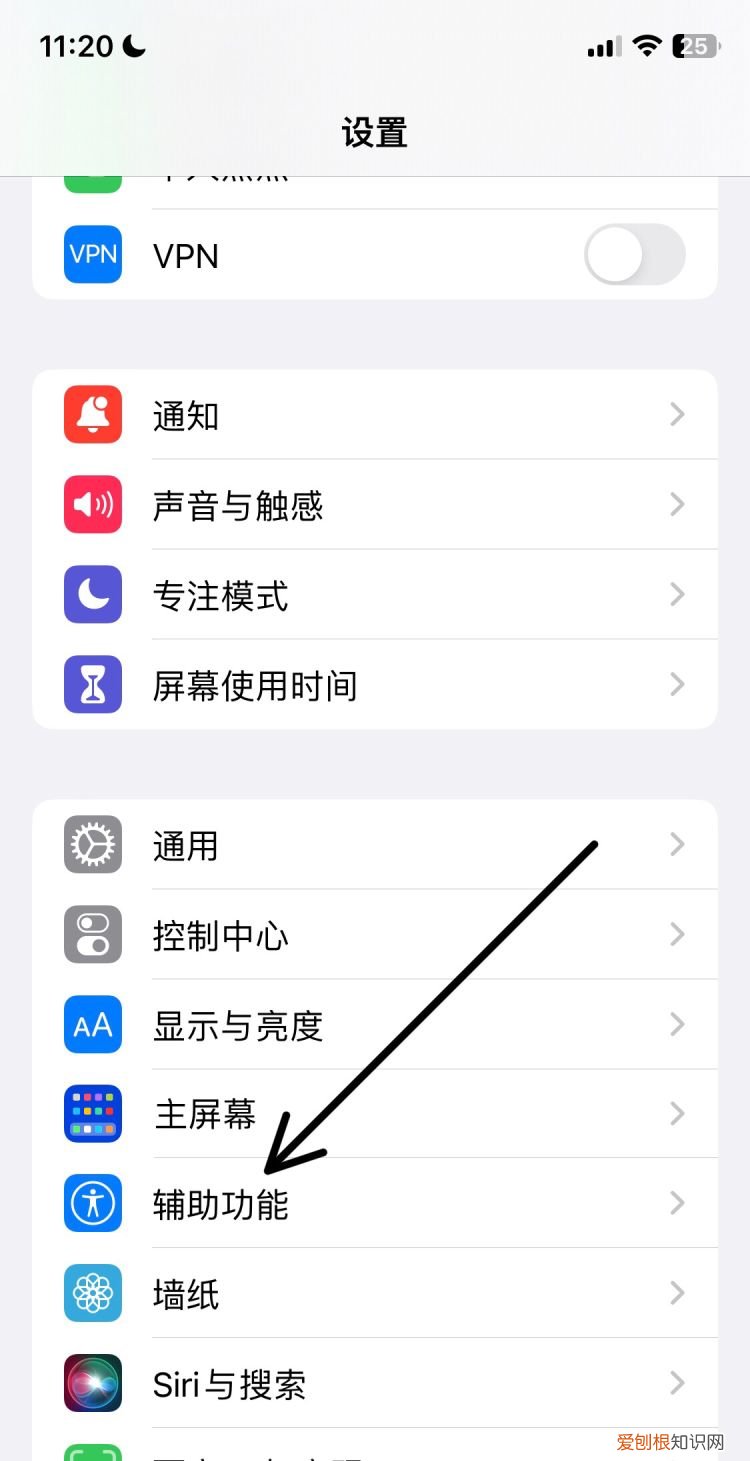
Task: Tap the Screen Time (屏幕使用时间) hourglass icon
Action: pos(92,684)
